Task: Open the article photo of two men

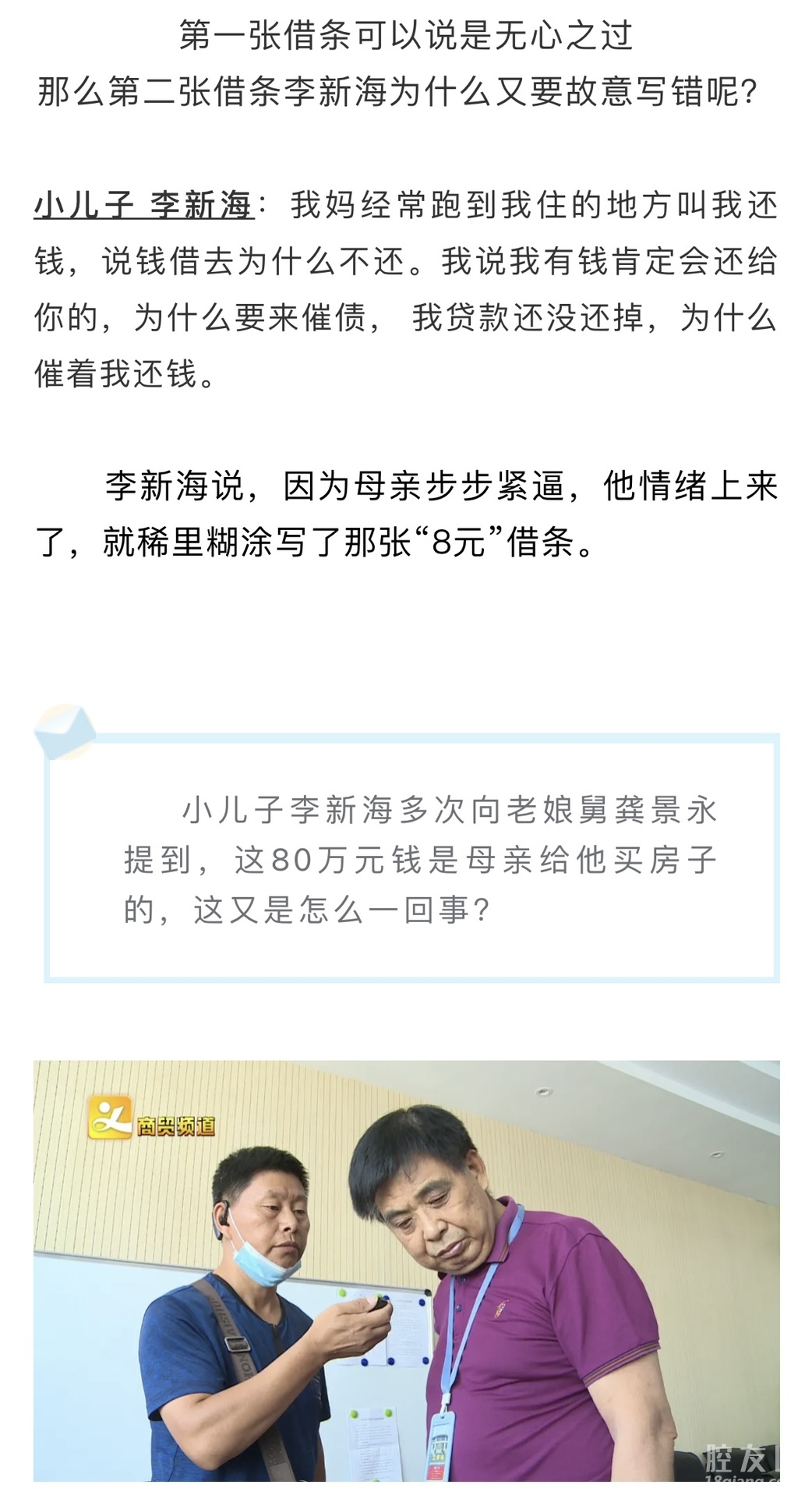Action: (406, 1271)
